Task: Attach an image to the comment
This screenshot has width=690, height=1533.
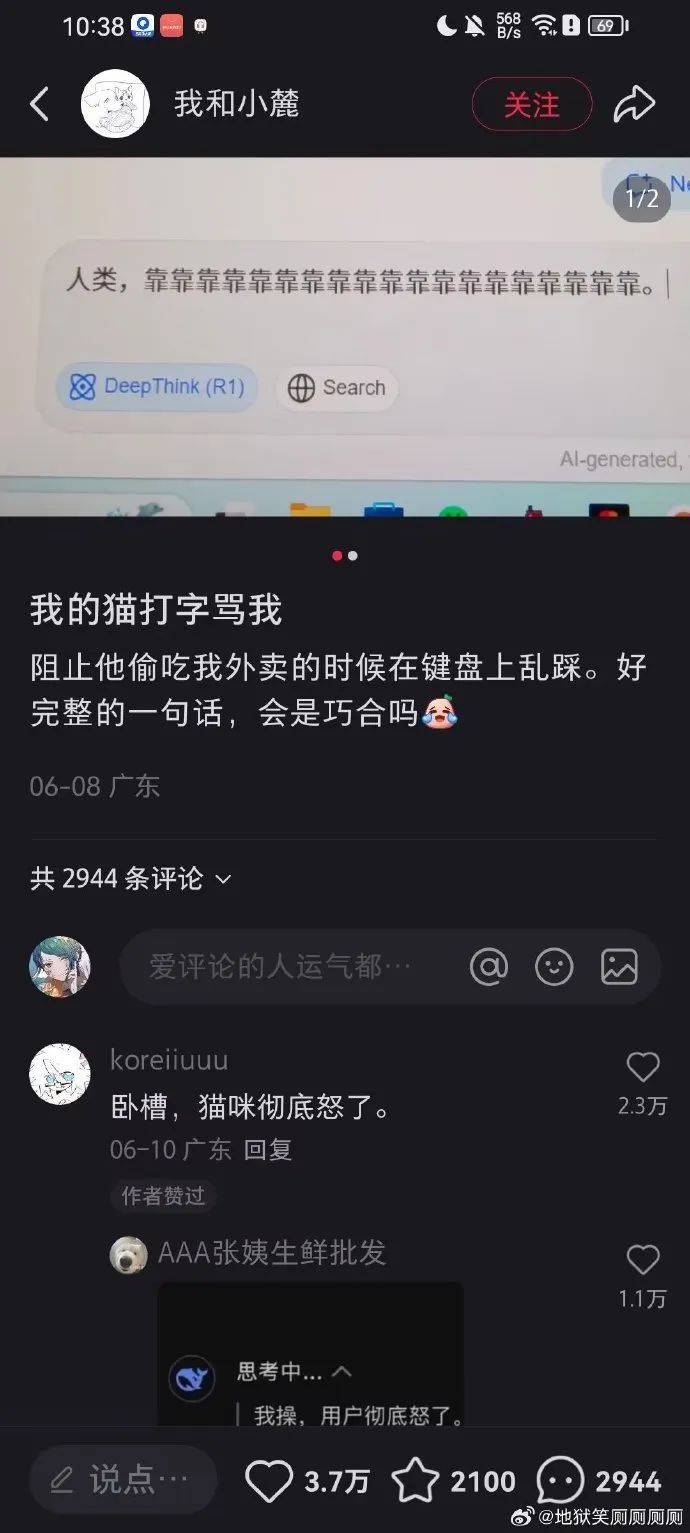Action: click(619, 967)
